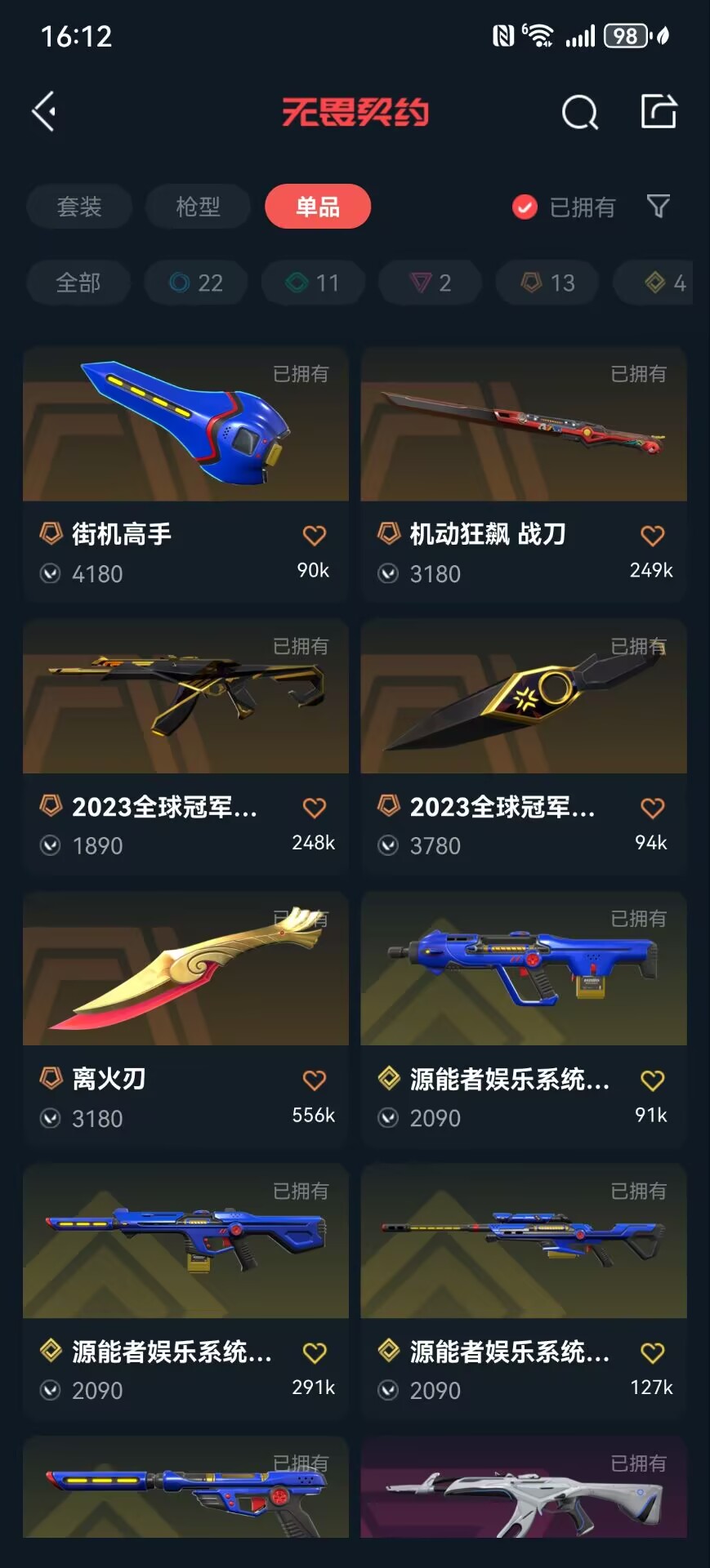Filter by the chip showing 13
Viewport: 710px width, 1568px height.
(x=548, y=283)
